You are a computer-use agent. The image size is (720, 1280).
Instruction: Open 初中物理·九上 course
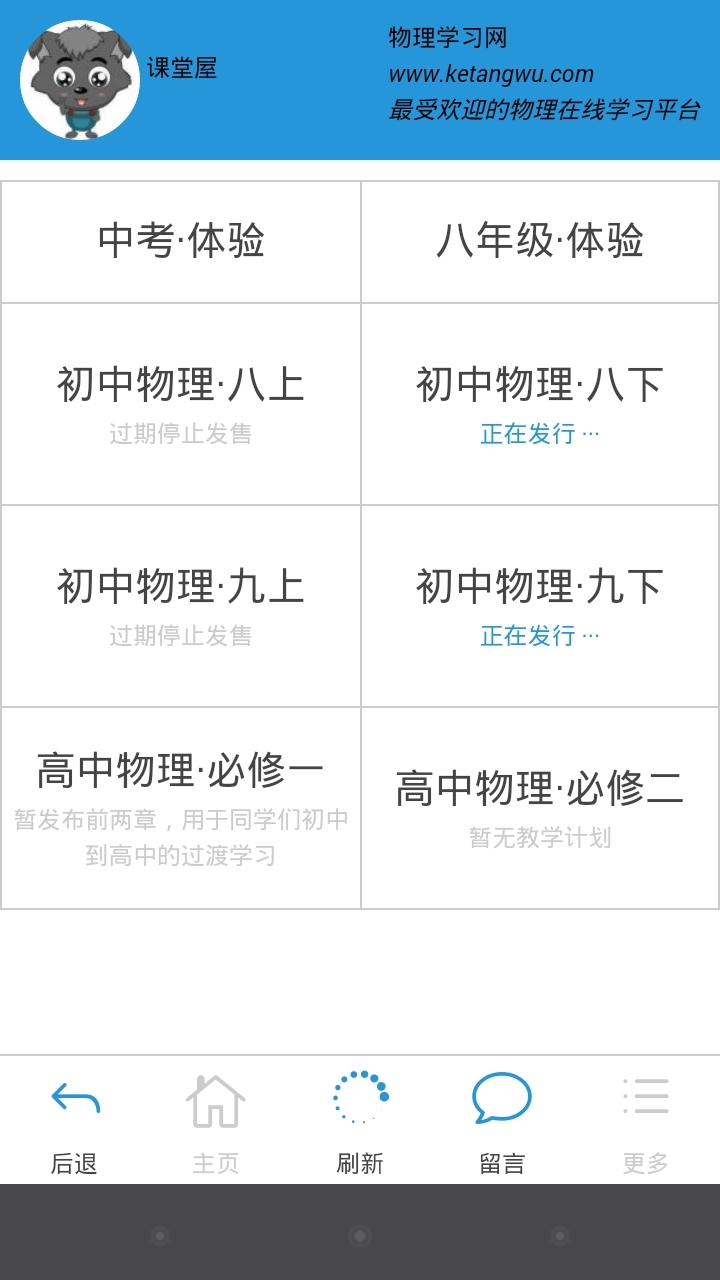point(181,606)
